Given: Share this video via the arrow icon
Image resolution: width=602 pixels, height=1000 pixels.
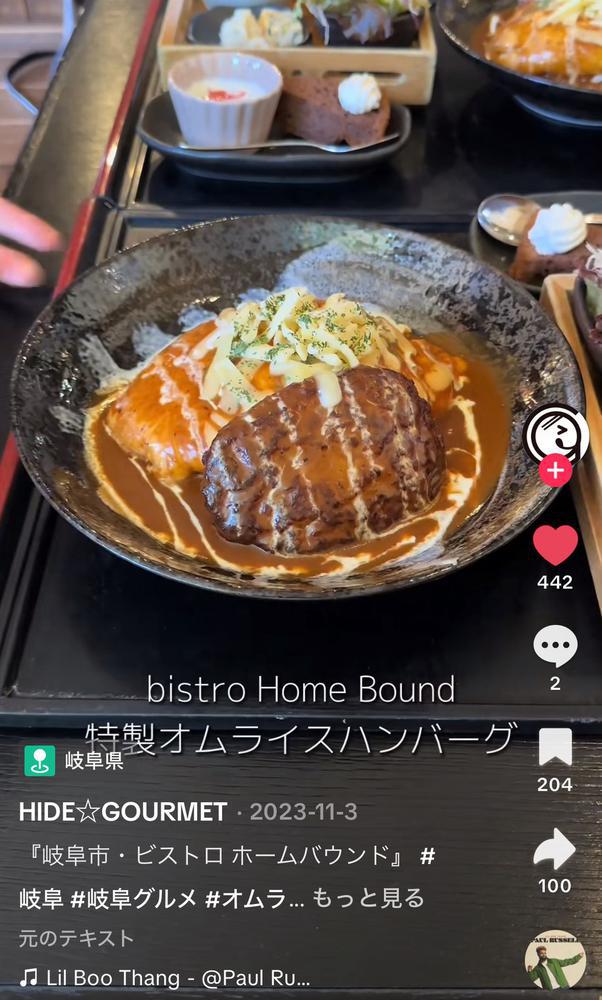Looking at the screenshot, I should (555, 849).
